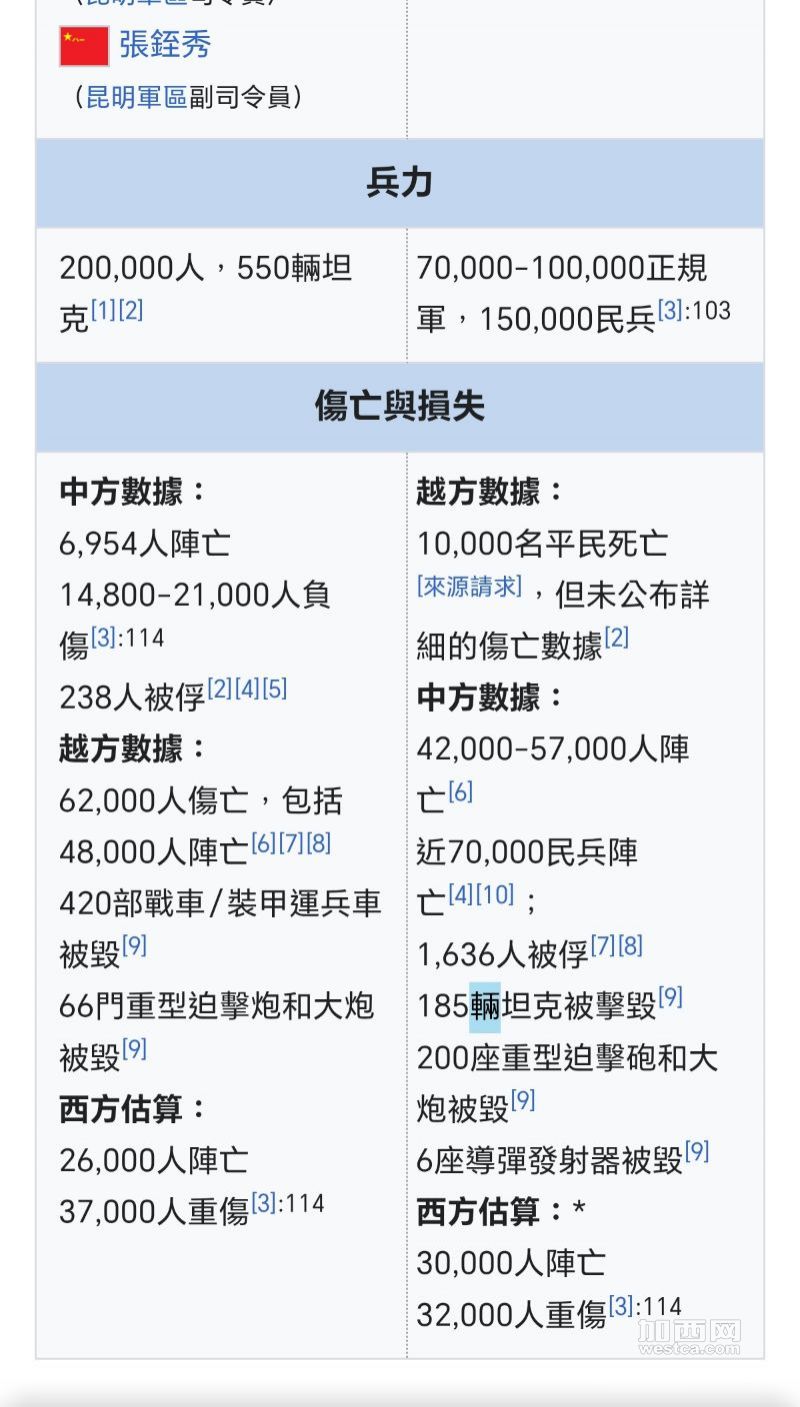This screenshot has height=1407, width=800.
Task: Follow the 昆明軍區 link
Action: coord(137,97)
